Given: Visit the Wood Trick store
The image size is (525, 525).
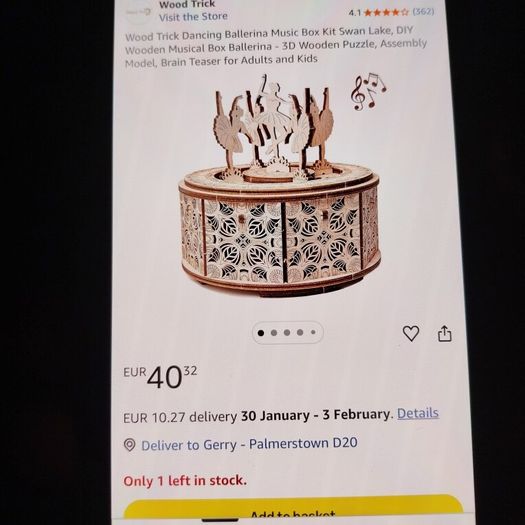Looking at the screenshot, I should [x=193, y=17].
